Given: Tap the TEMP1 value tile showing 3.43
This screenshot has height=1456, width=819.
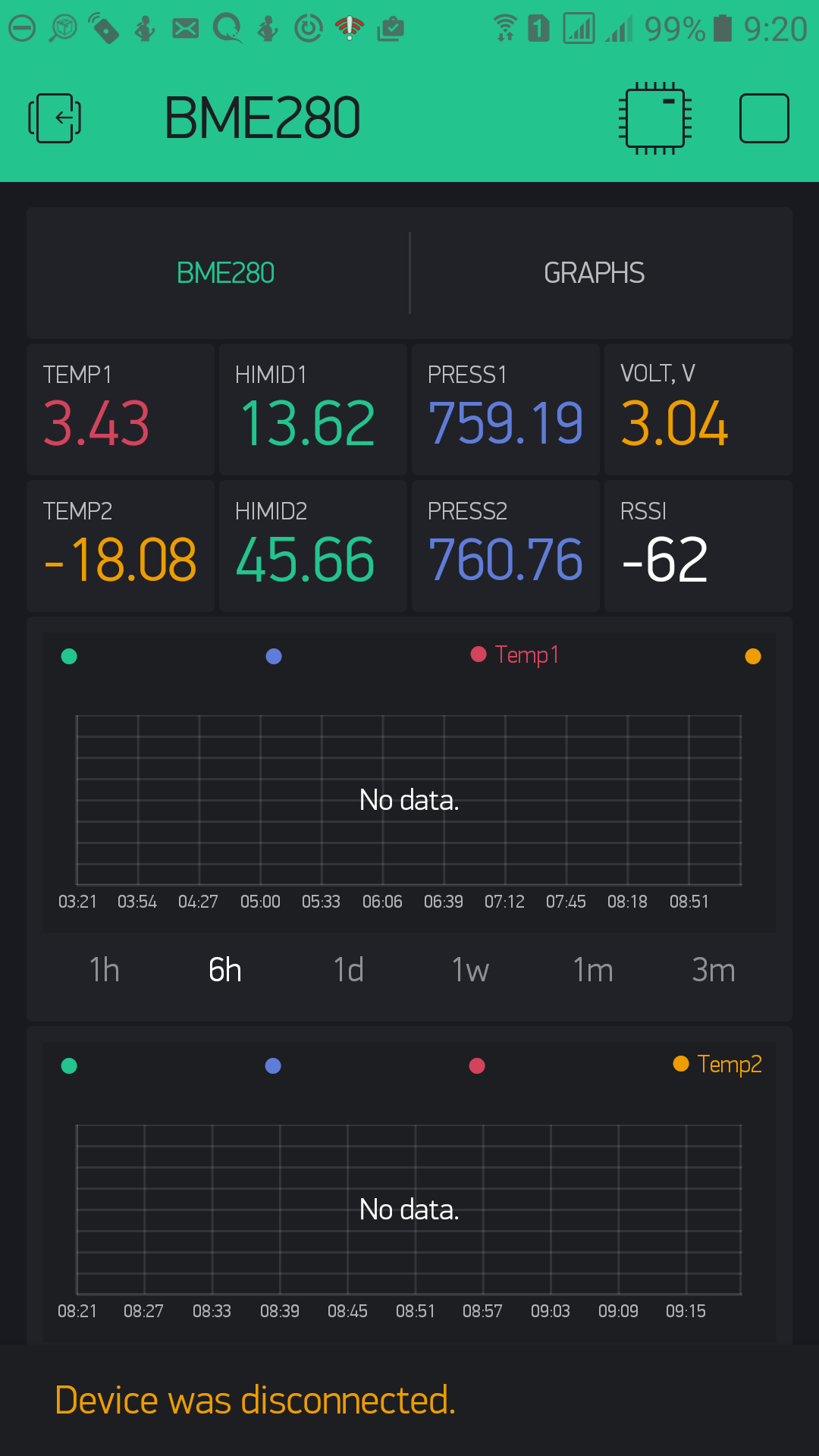Looking at the screenshot, I should point(120,409).
